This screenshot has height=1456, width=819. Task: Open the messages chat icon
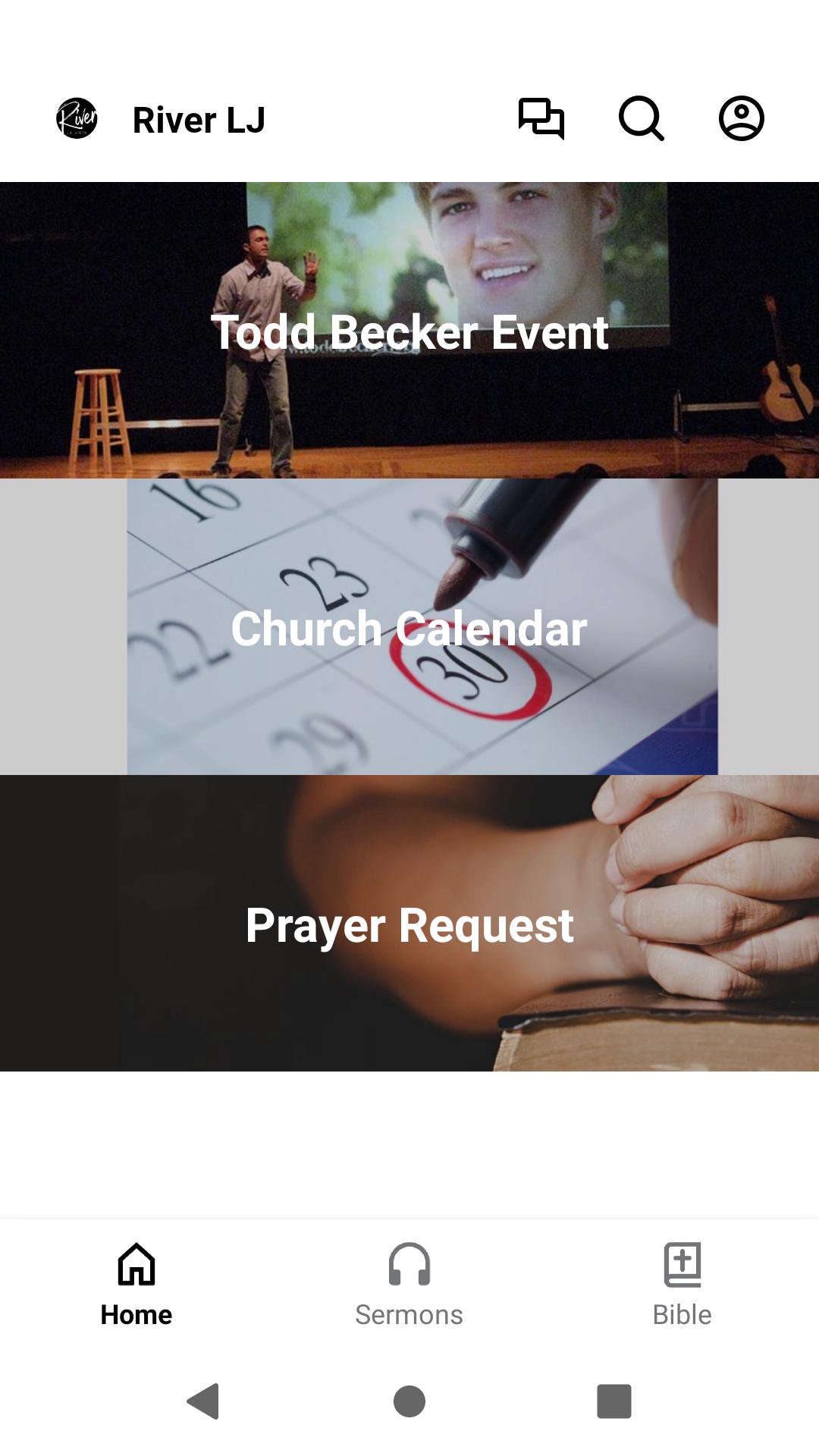coord(541,119)
